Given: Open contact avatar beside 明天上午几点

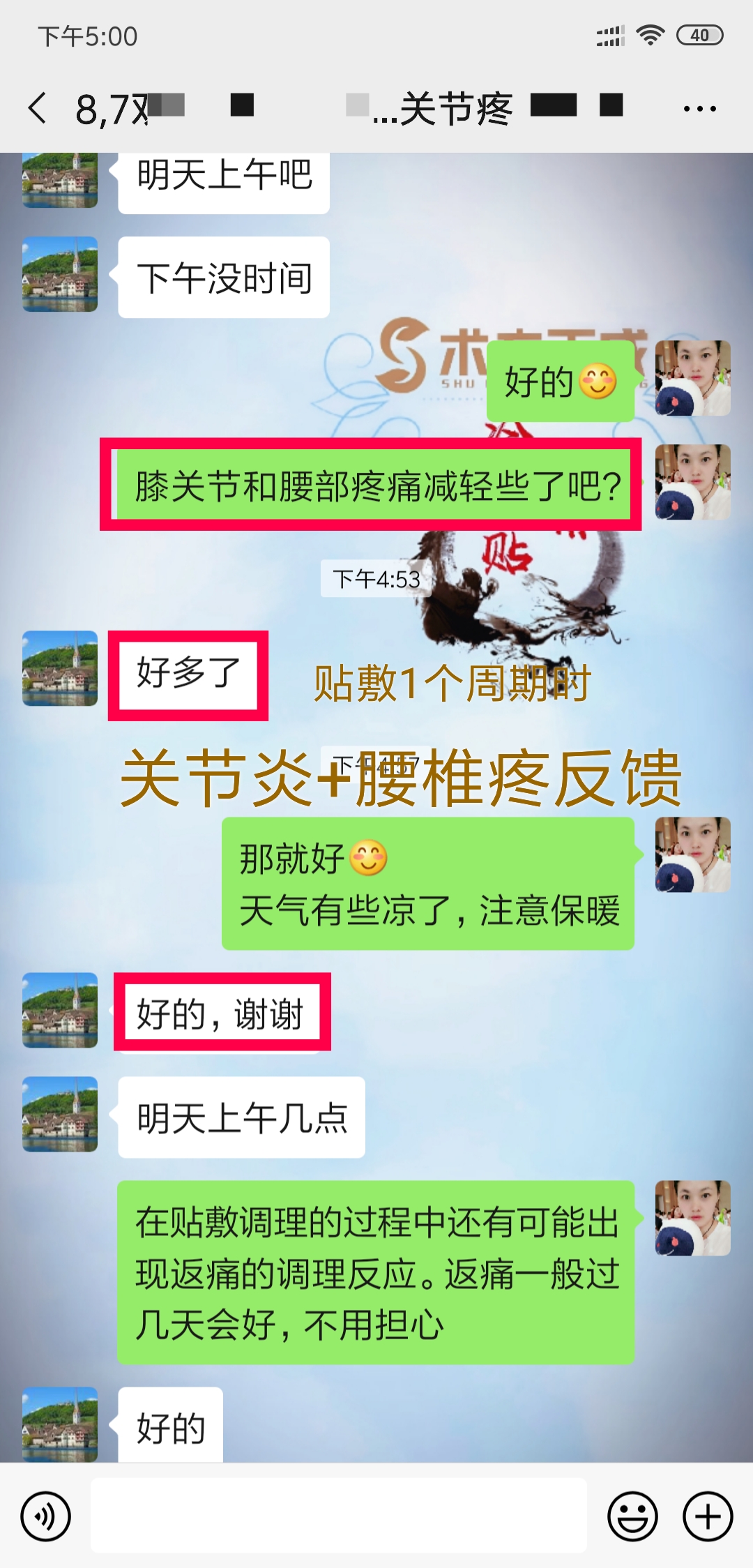Looking at the screenshot, I should point(60,1114).
